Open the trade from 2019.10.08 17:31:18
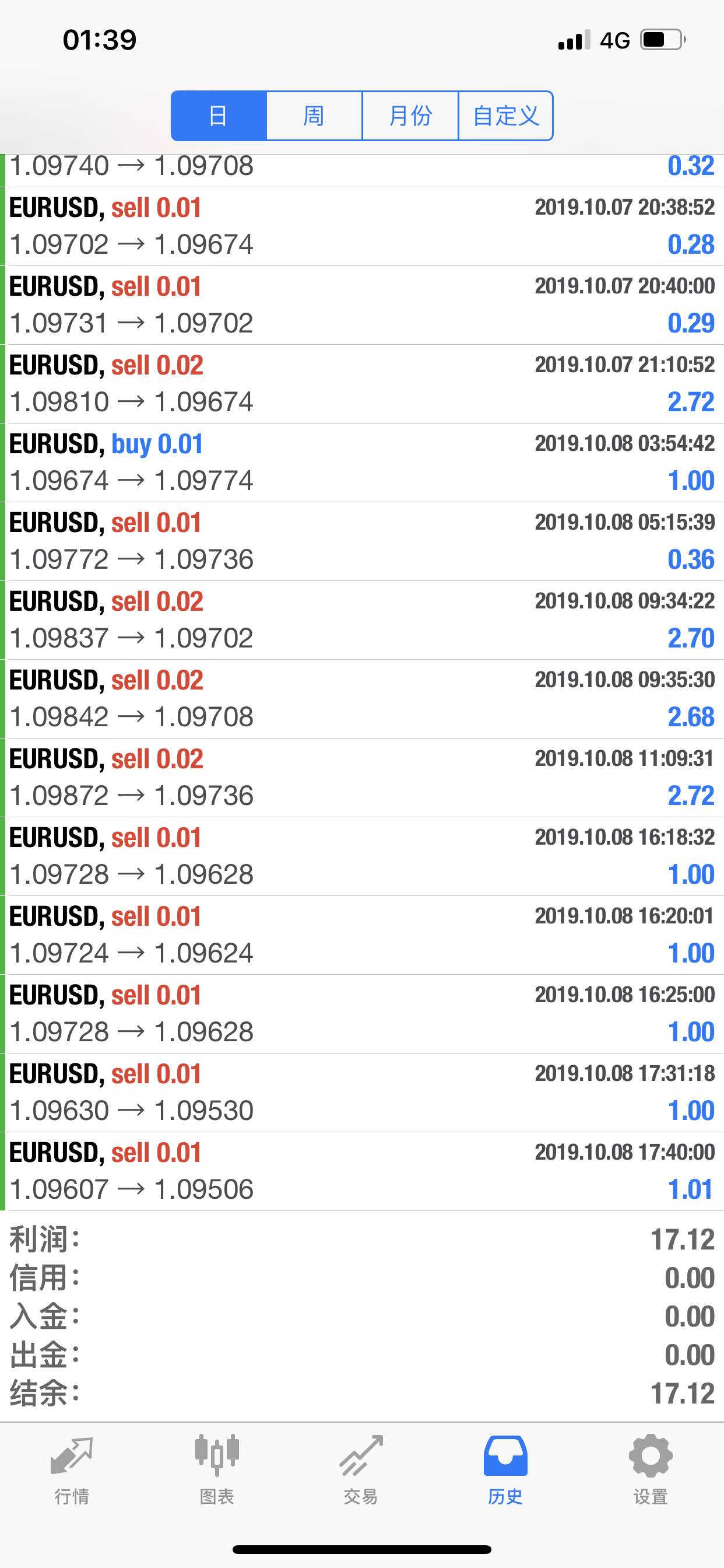This screenshot has width=724, height=1568. [362, 1093]
